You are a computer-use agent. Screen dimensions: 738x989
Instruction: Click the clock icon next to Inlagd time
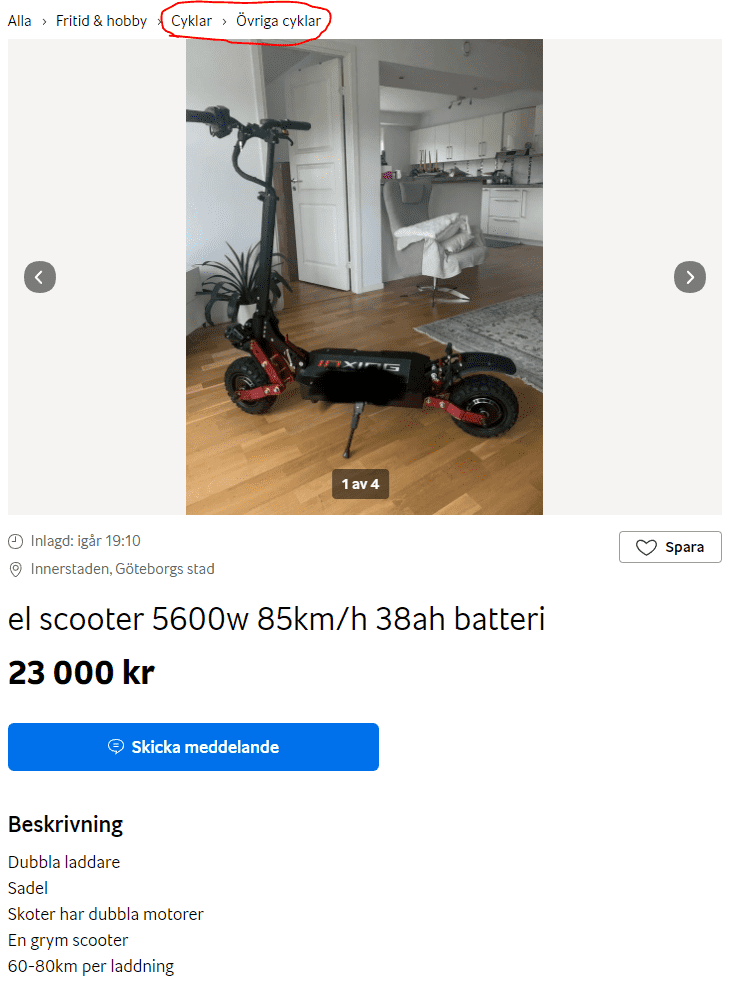[x=14, y=540]
